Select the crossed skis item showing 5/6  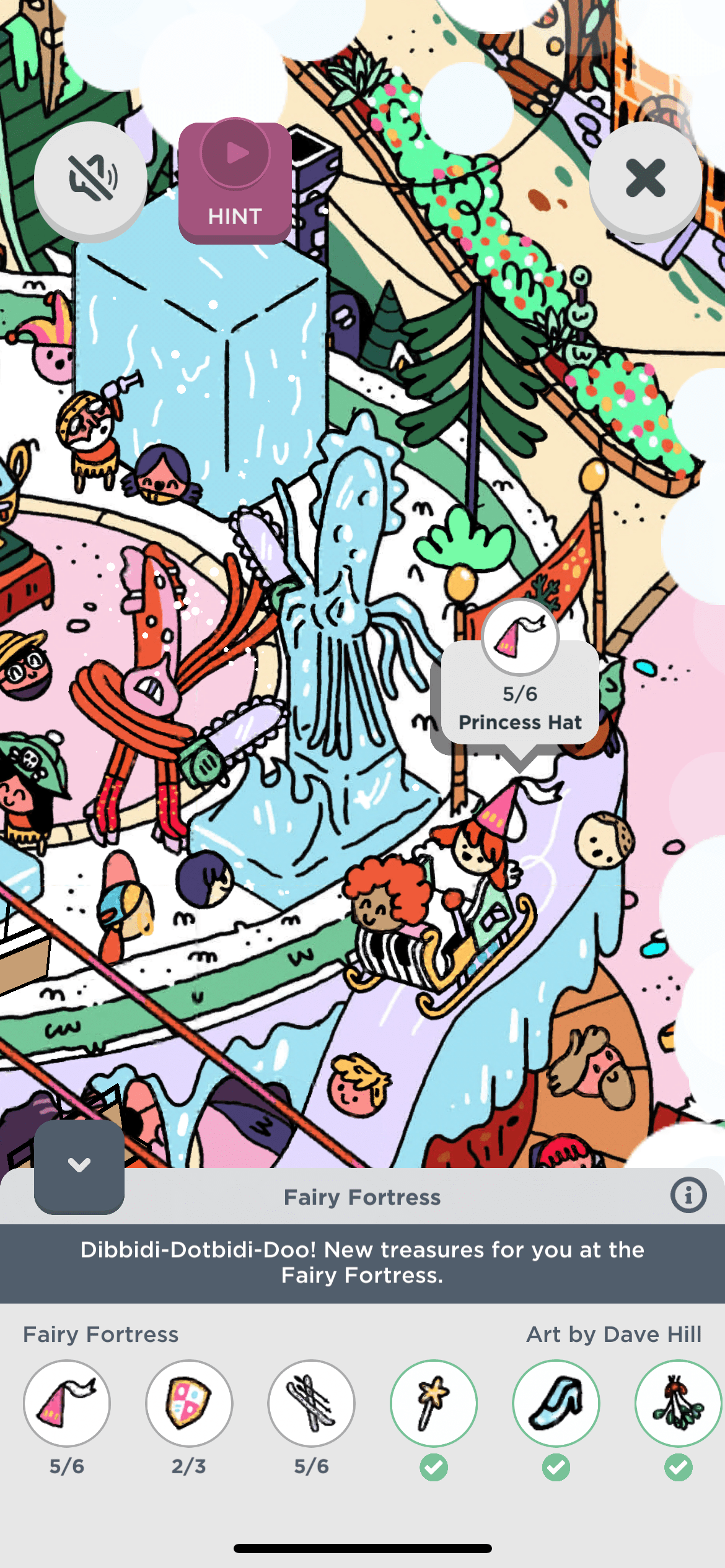pyautogui.click(x=311, y=1403)
